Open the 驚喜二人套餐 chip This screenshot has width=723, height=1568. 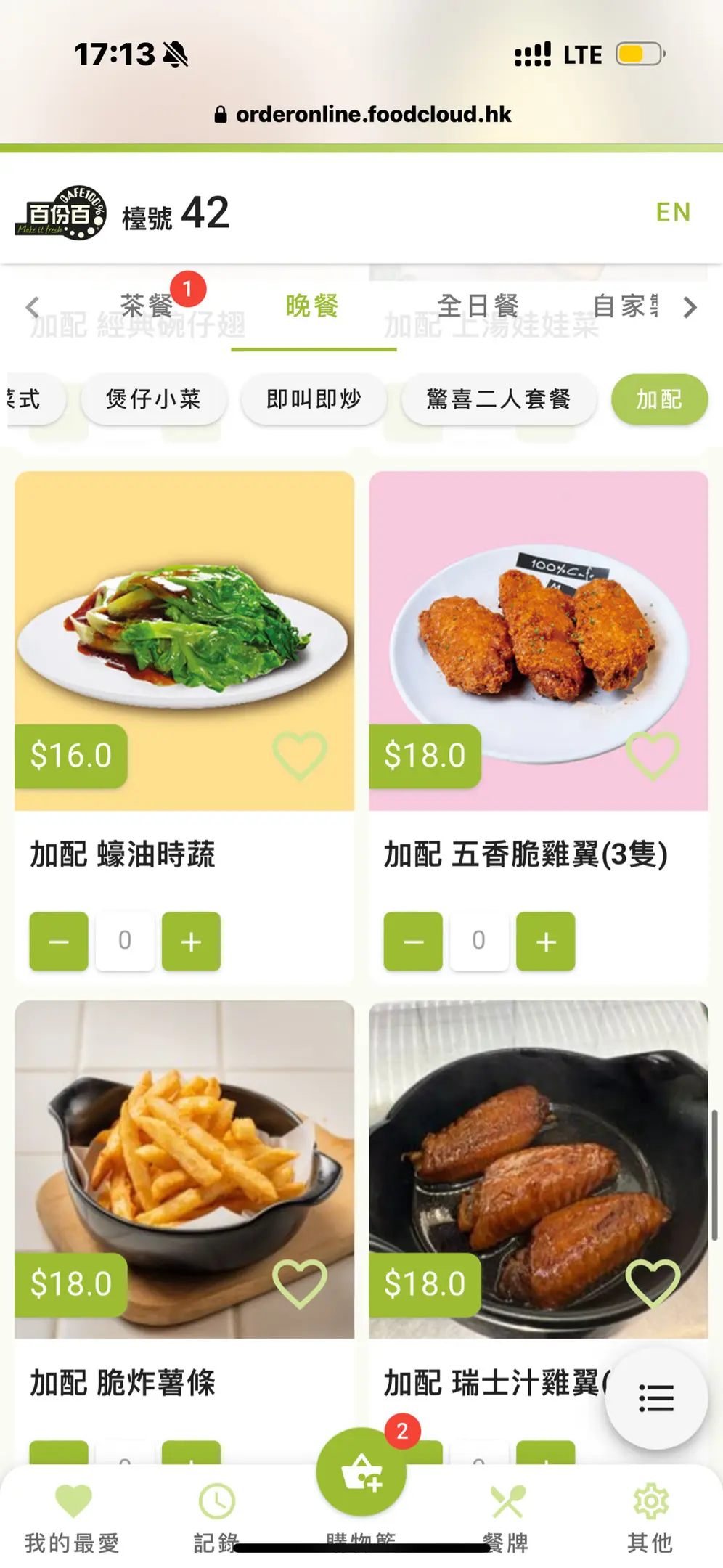point(499,399)
